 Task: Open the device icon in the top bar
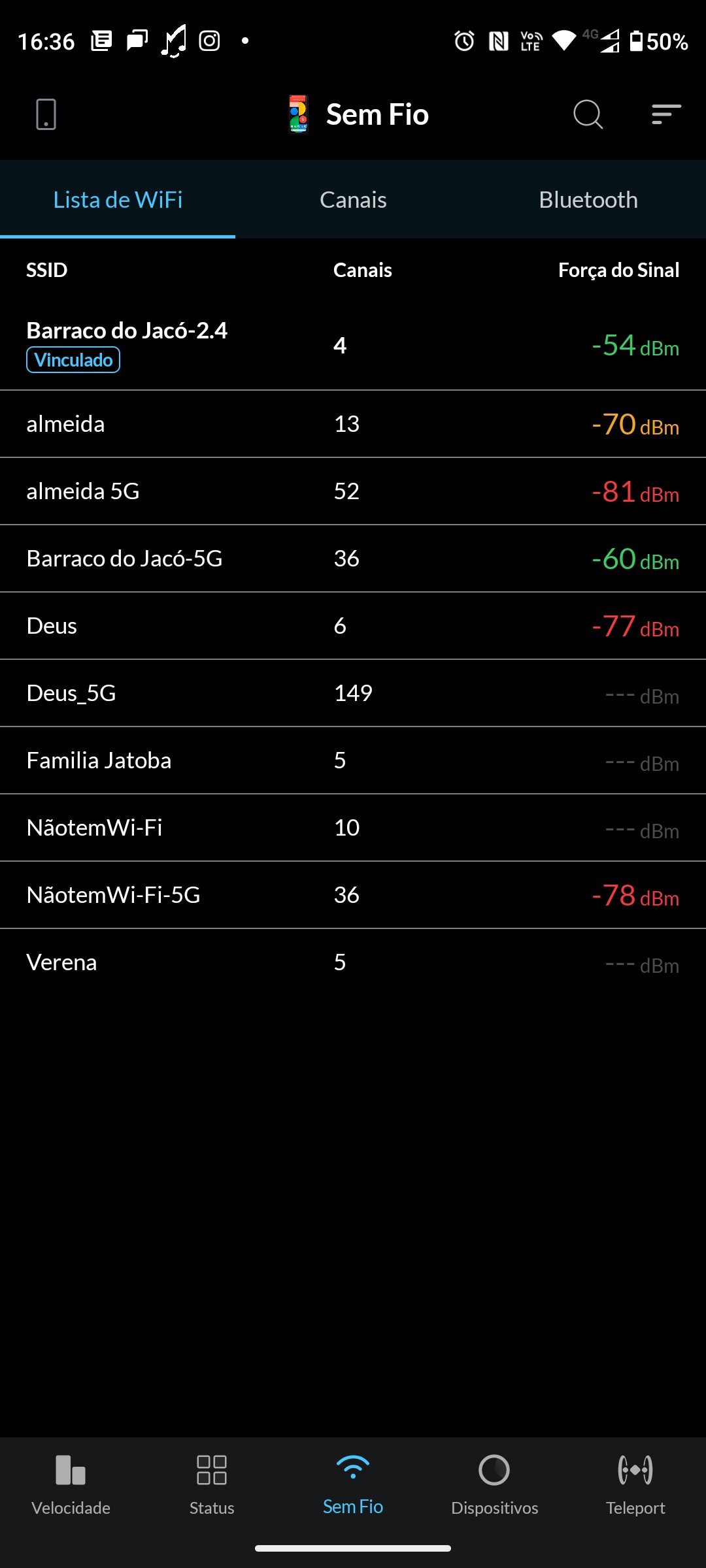point(46,114)
